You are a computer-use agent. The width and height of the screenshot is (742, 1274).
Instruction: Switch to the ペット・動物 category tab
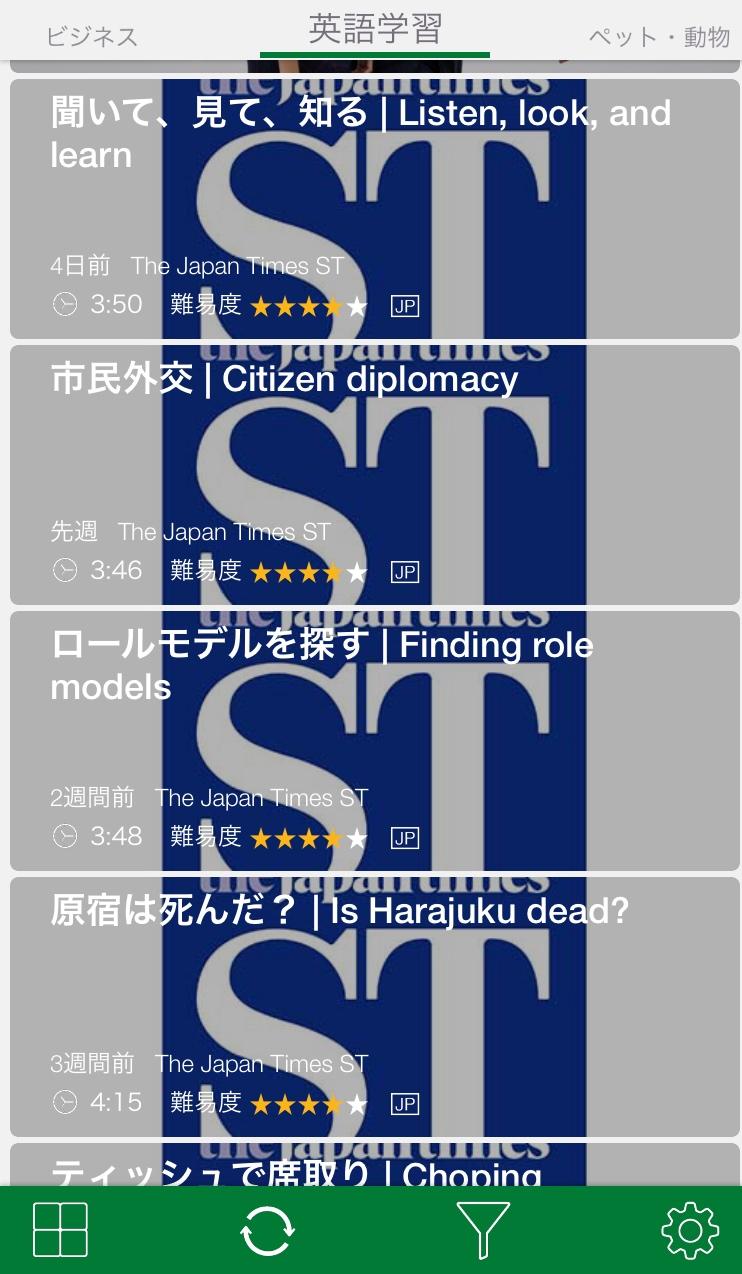pos(659,37)
